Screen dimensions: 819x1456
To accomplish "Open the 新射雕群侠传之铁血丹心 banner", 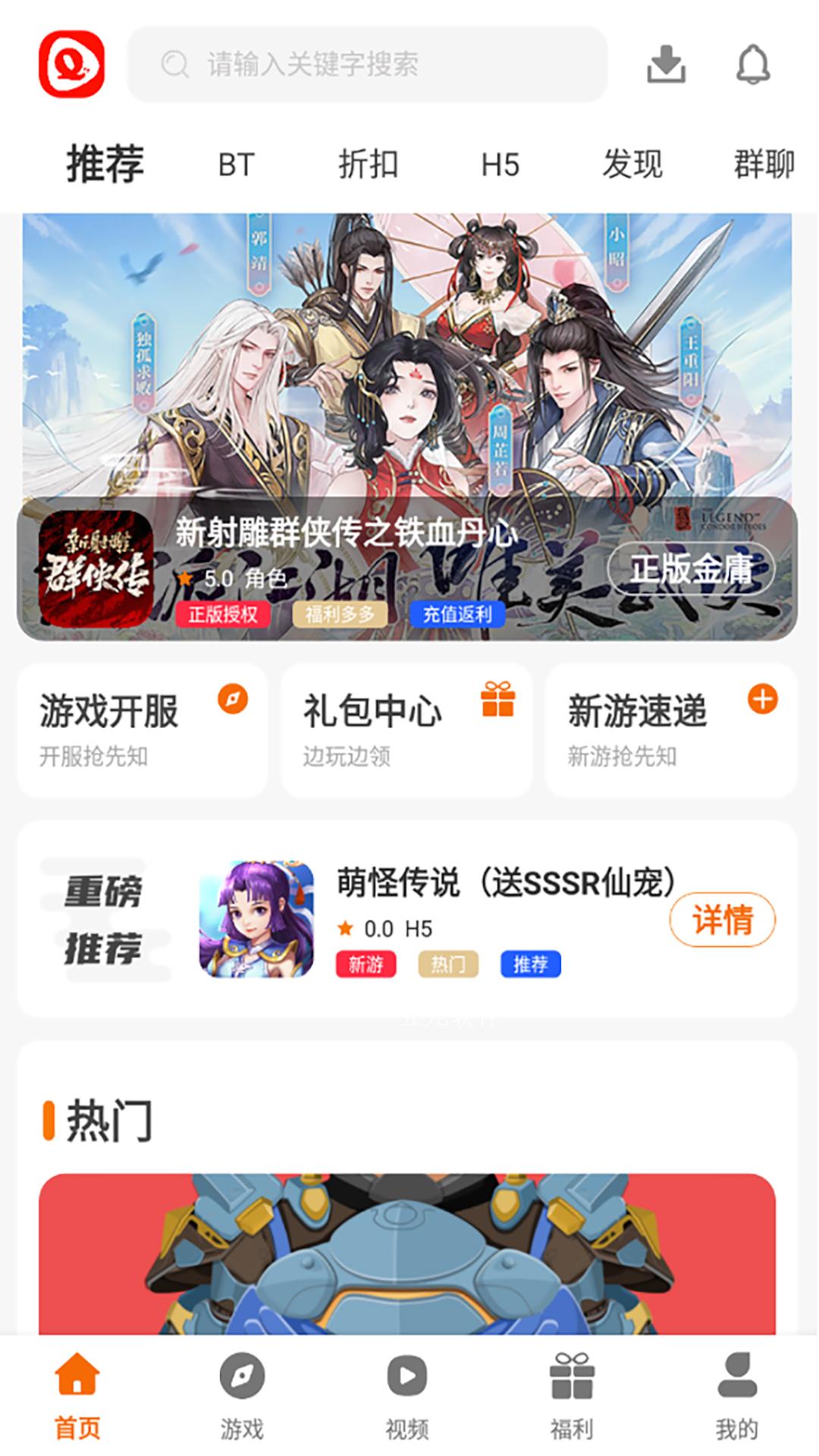I will (407, 427).
